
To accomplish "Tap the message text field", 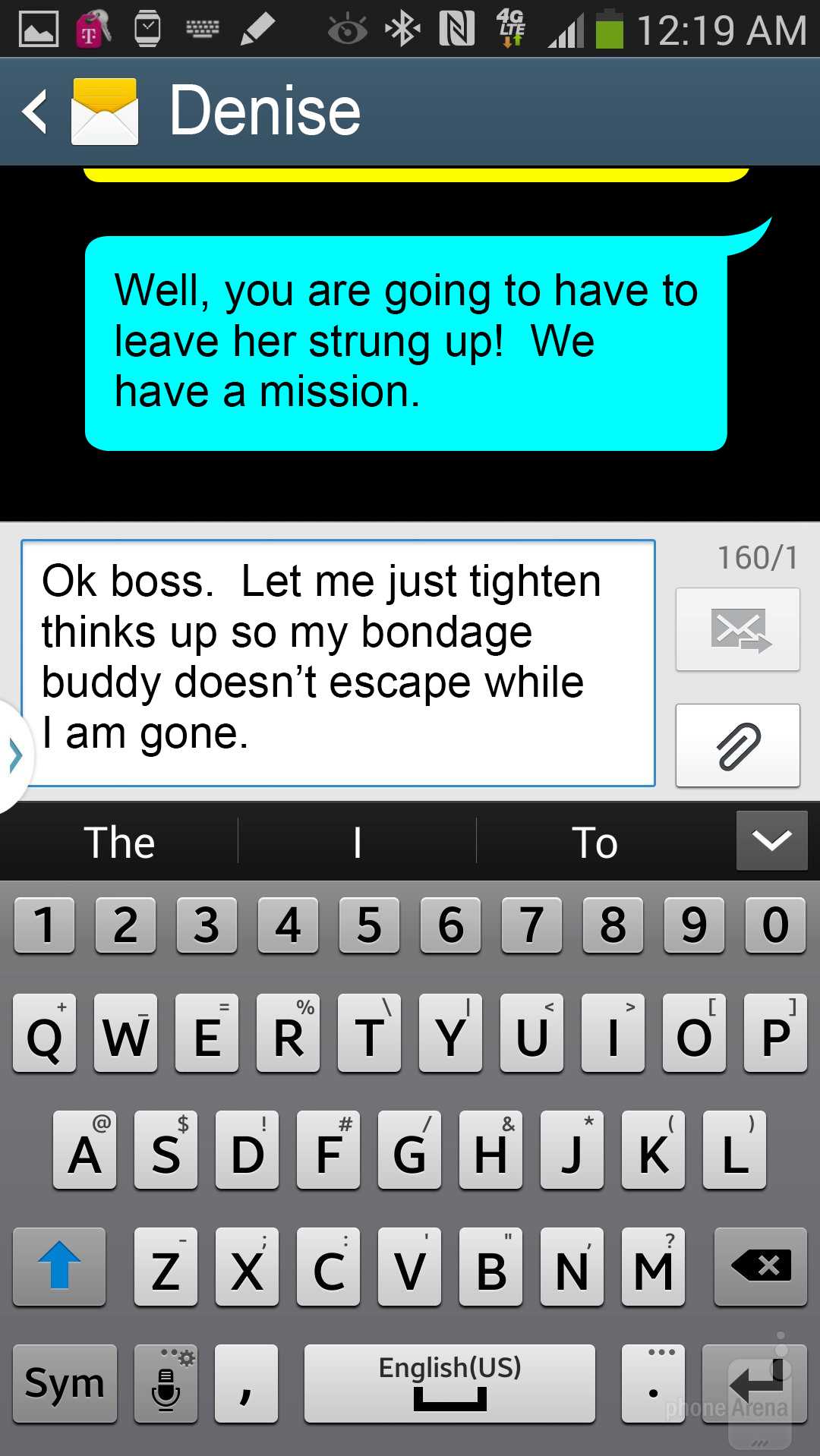I will 338,662.
